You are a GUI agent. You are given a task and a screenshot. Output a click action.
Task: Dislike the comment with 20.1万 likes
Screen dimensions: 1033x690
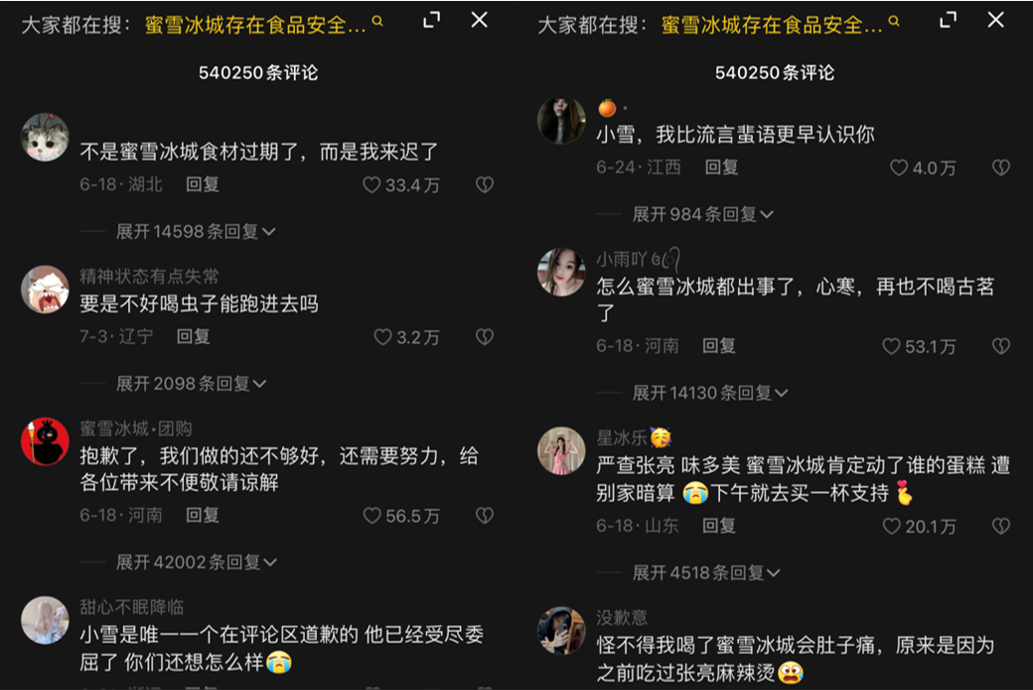[1001, 526]
